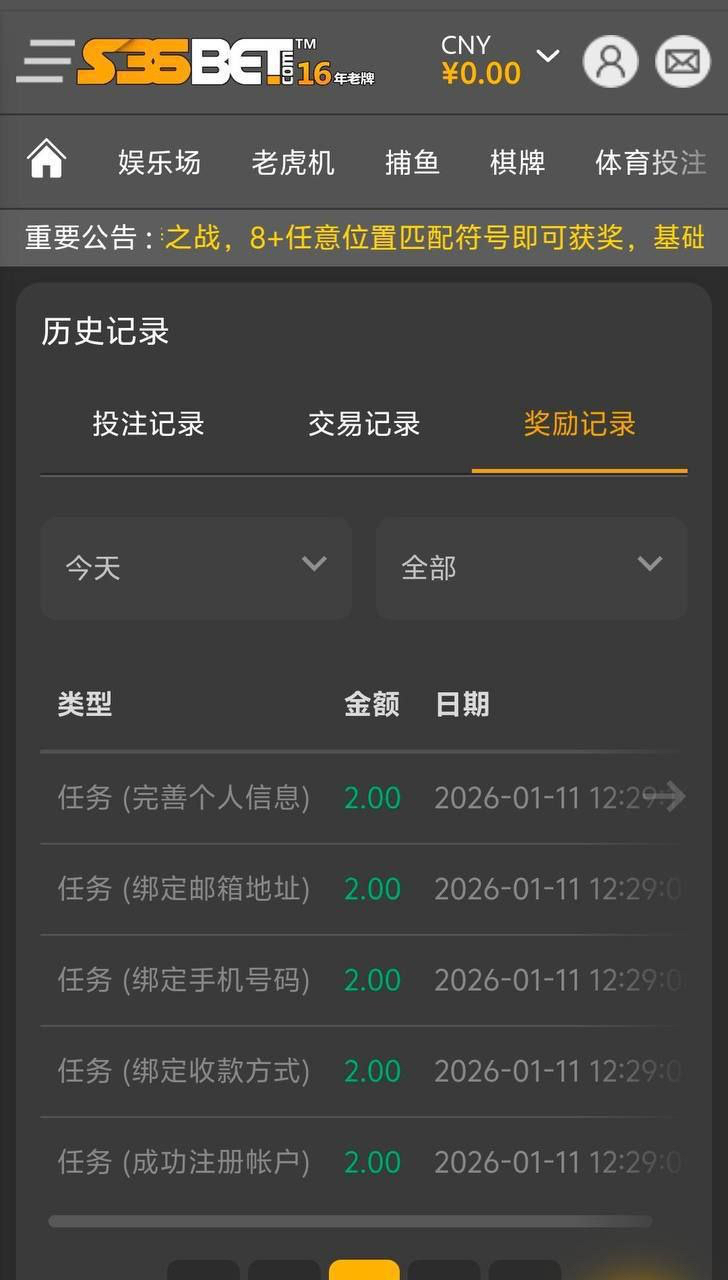Expand the CNY balance dropdown
Image resolution: width=728 pixels, height=1280 pixels.
[x=547, y=56]
